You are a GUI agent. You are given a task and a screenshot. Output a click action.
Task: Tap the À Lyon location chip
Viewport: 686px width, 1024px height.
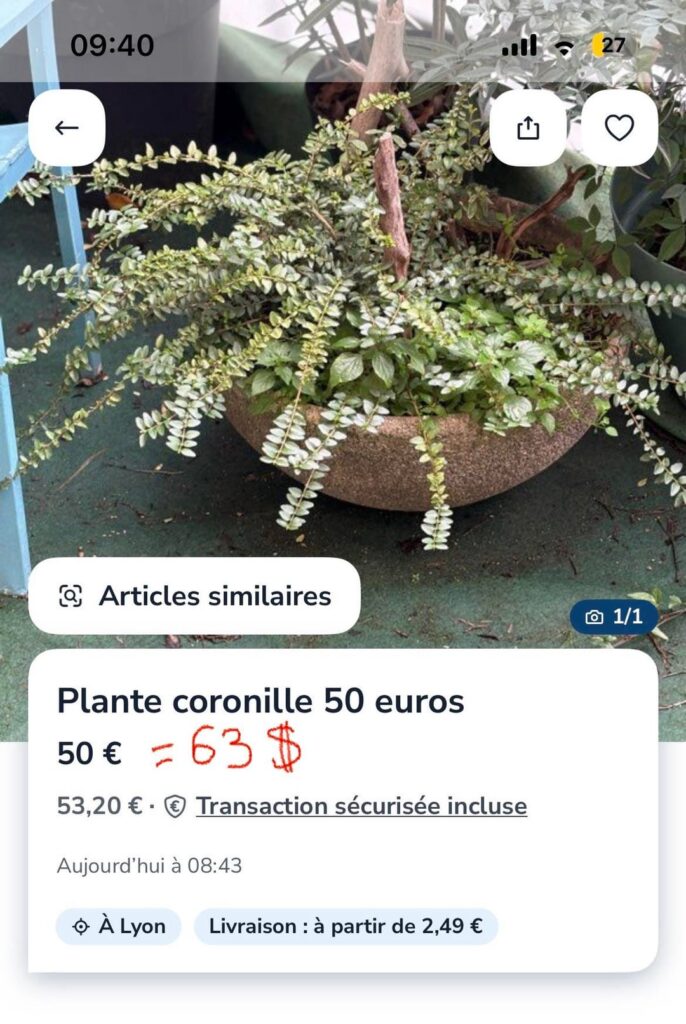[x=118, y=926]
